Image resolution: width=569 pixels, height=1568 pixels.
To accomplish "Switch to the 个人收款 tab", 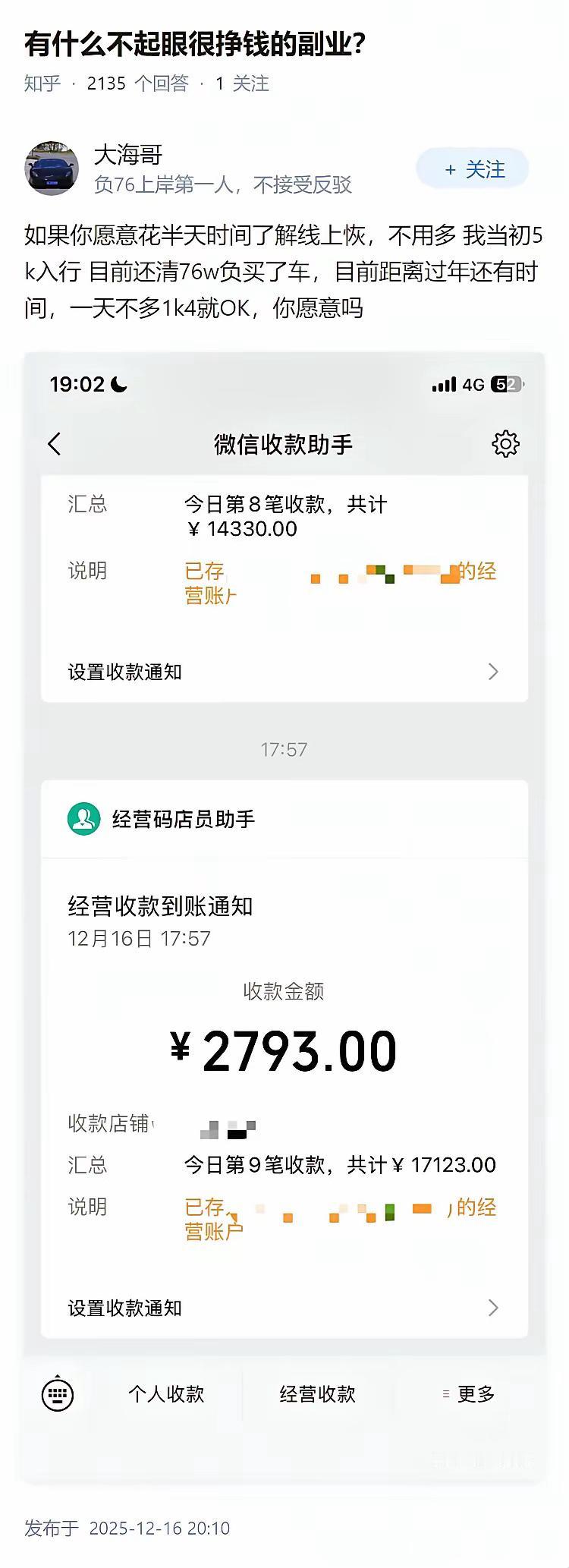I will pyautogui.click(x=168, y=1394).
